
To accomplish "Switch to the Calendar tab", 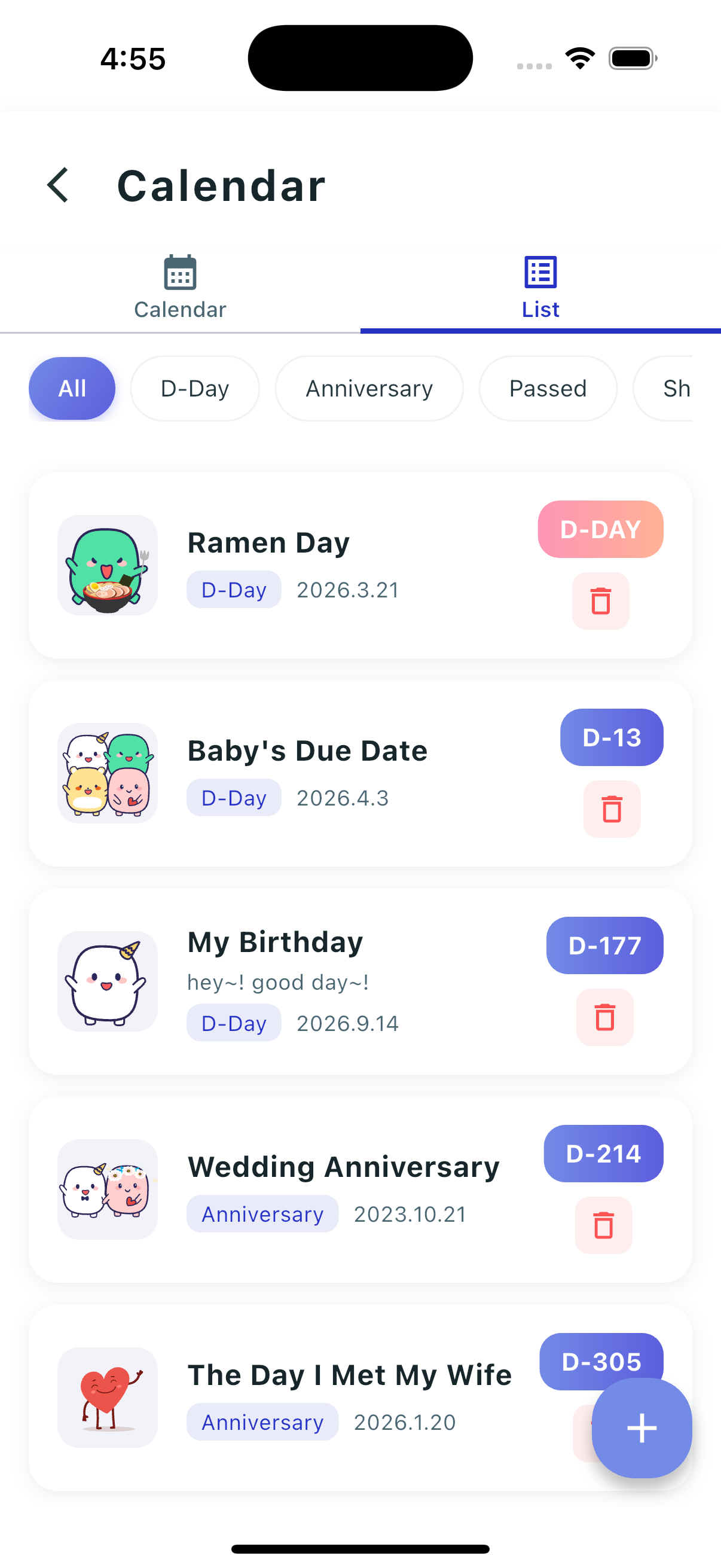I will [180, 287].
